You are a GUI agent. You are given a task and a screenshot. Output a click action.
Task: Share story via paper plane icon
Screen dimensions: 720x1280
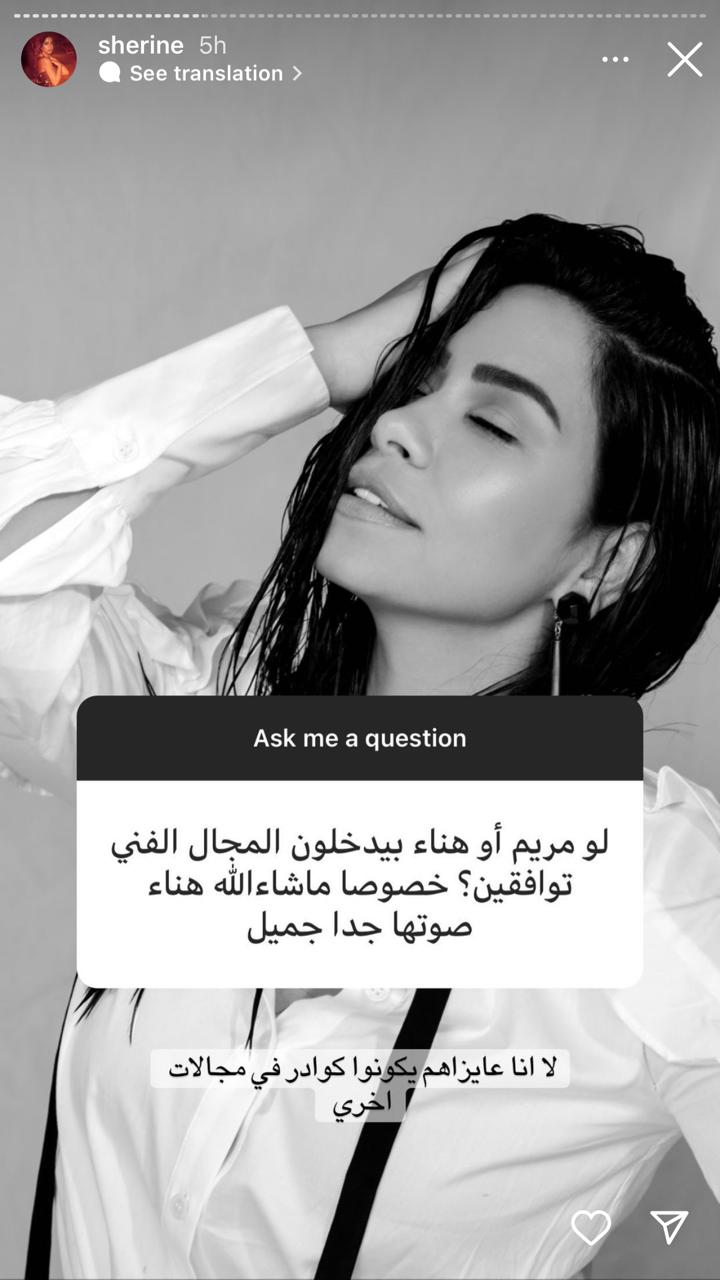[x=669, y=1227]
